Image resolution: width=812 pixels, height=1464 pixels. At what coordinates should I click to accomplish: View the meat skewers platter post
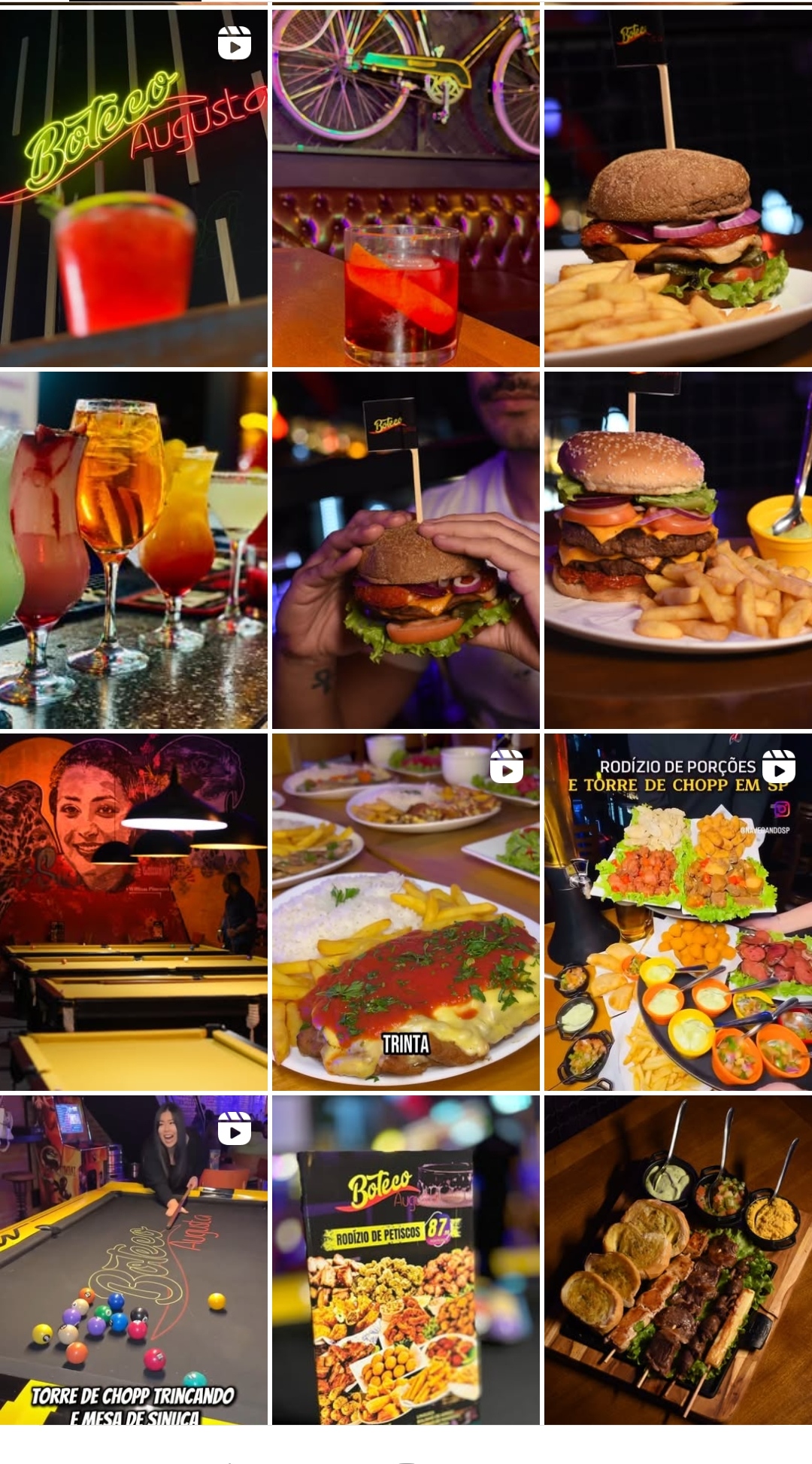click(677, 1259)
